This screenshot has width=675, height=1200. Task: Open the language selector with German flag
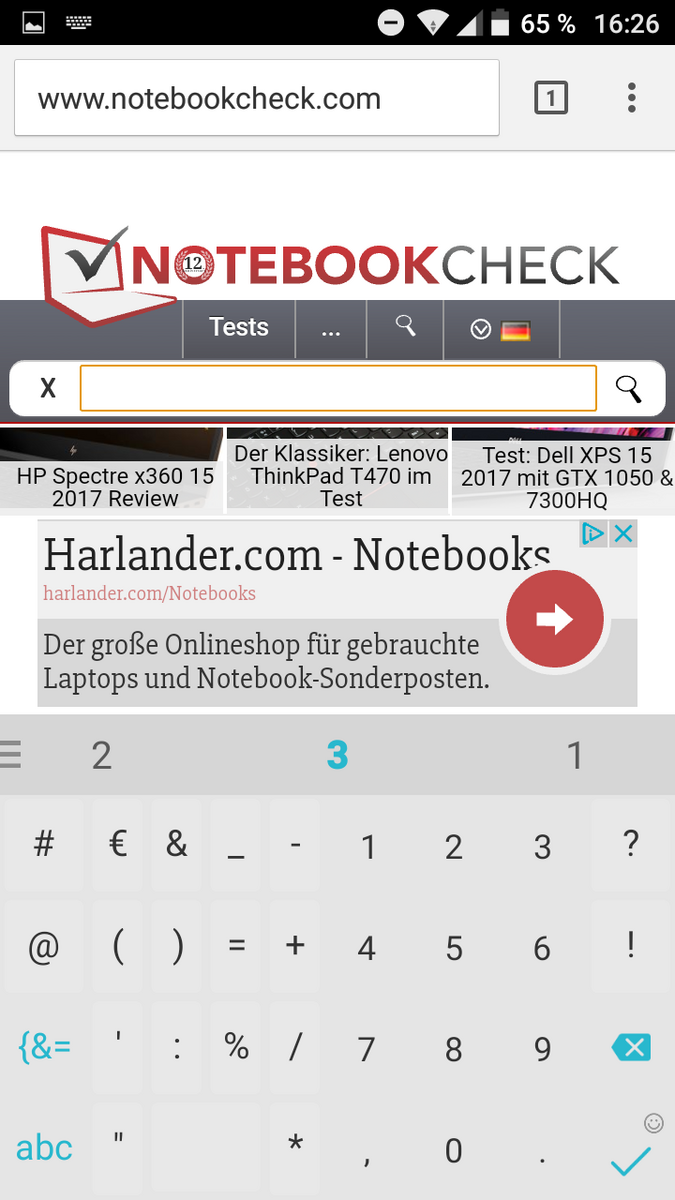[501, 329]
